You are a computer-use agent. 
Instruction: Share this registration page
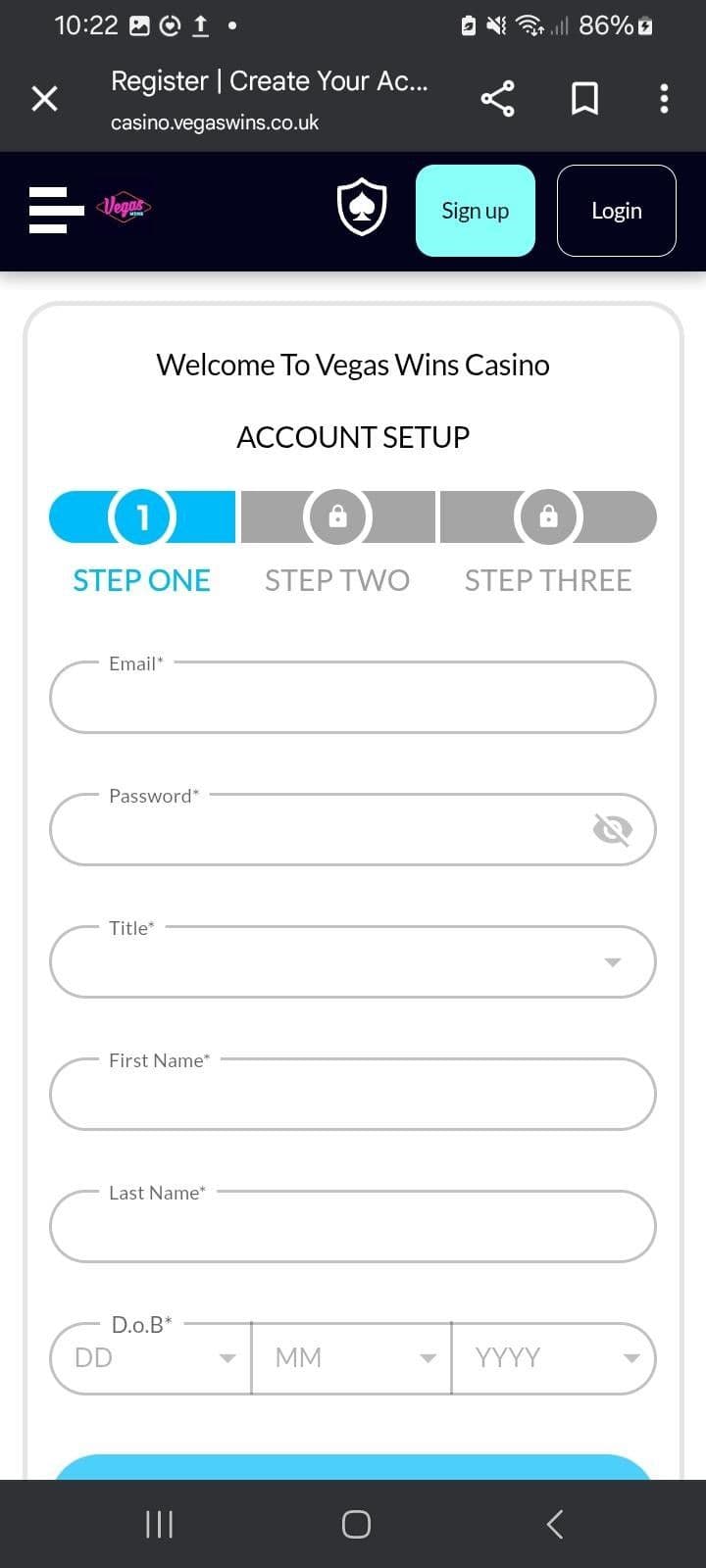497,98
